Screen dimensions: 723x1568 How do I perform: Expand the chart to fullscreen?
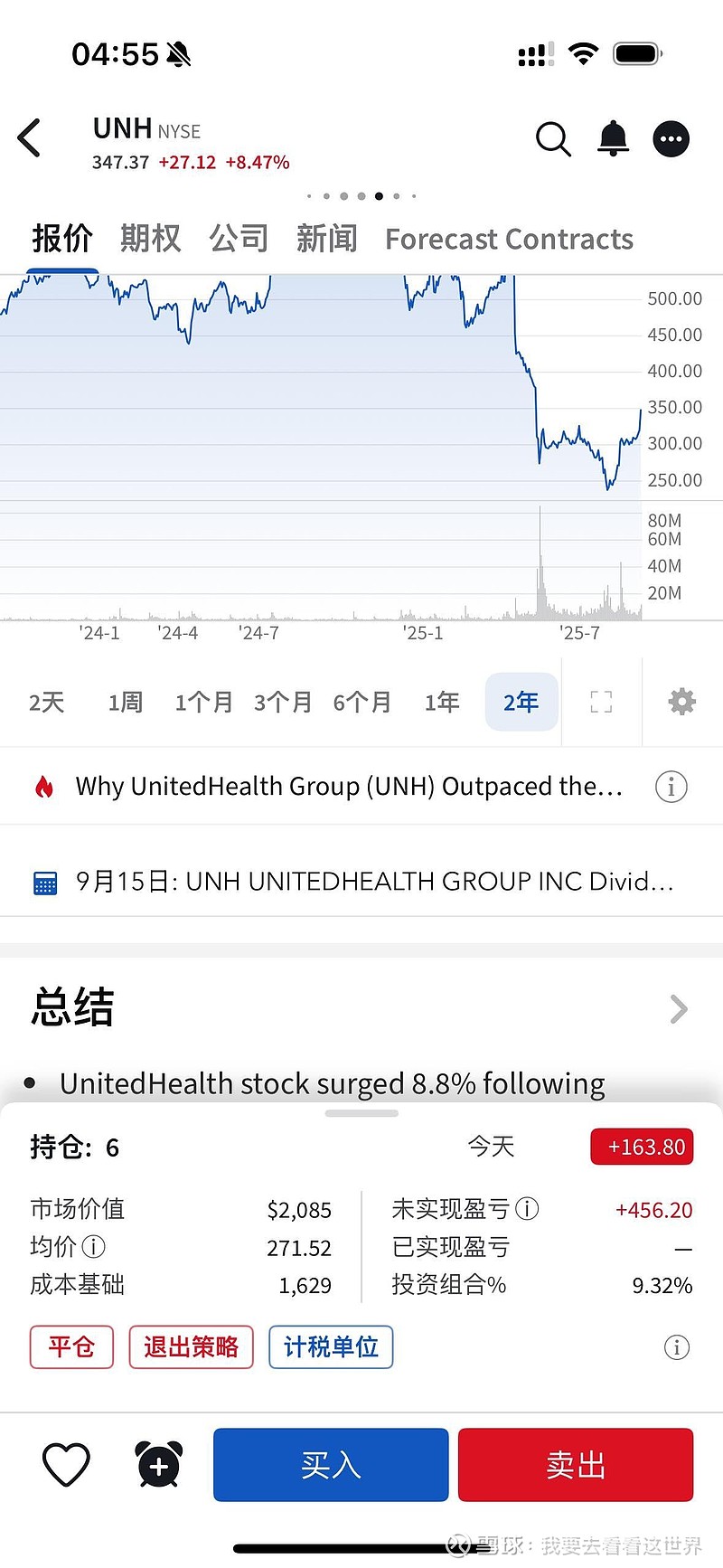coord(601,702)
